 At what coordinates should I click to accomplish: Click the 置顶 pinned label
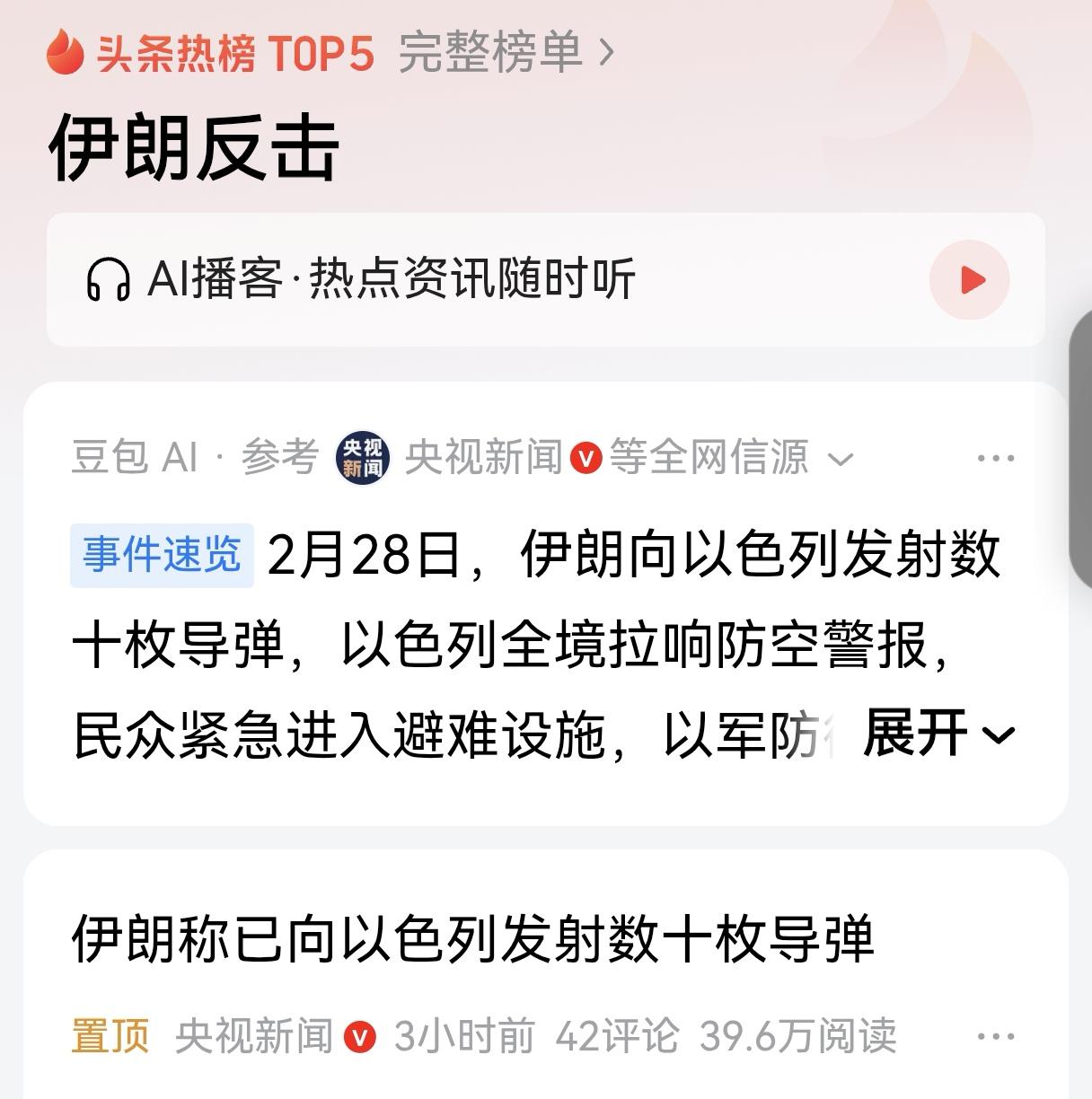[x=112, y=1034]
